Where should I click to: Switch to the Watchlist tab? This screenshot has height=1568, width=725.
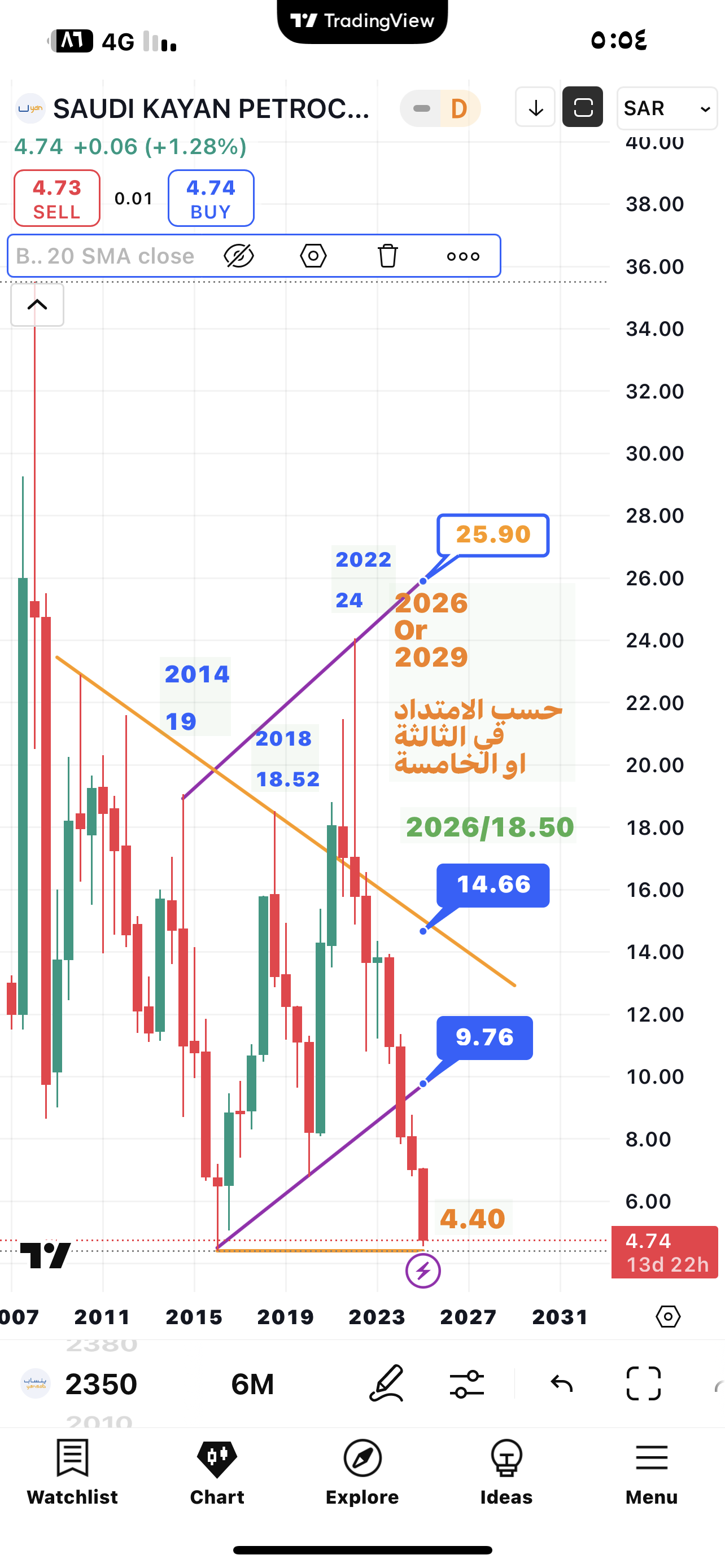click(x=72, y=1472)
